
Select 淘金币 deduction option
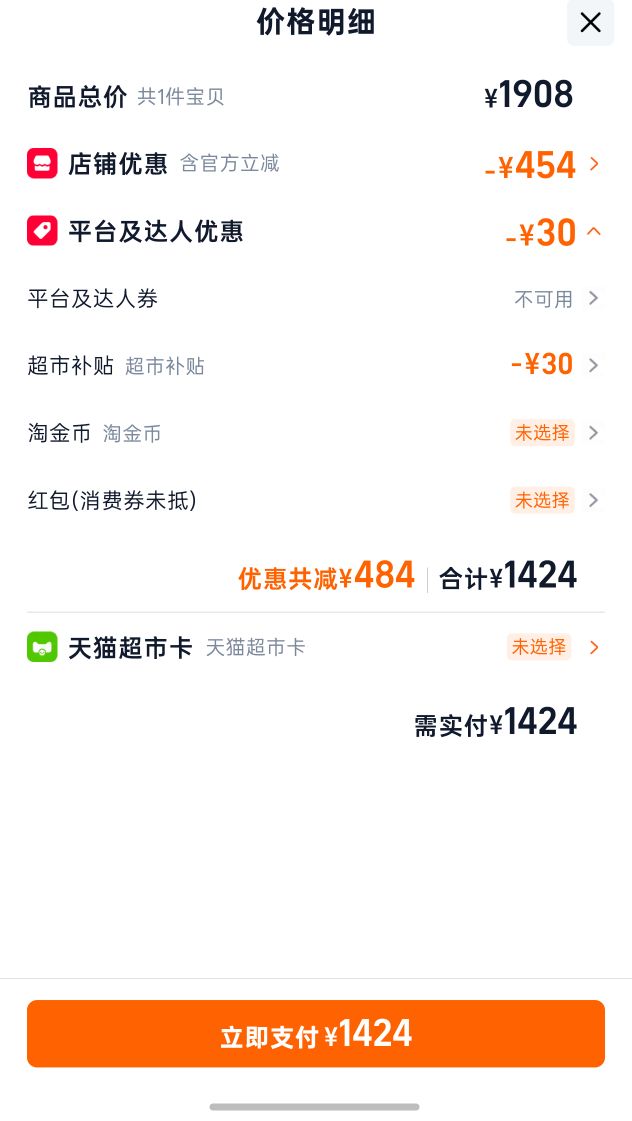click(x=315, y=433)
